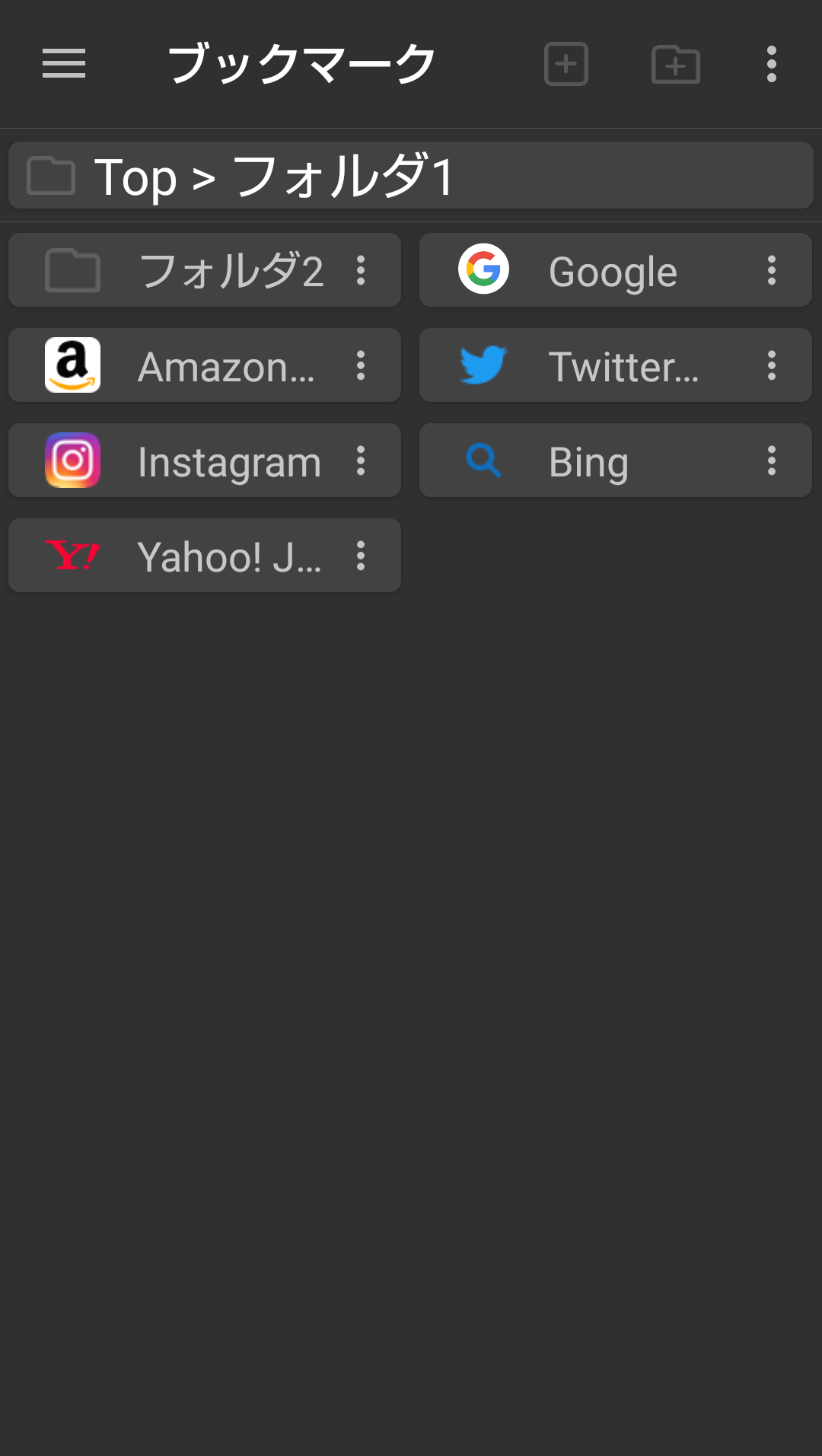822x1456 pixels.
Task: Open the Amazon bookmark
Action: pyautogui.click(x=183, y=365)
